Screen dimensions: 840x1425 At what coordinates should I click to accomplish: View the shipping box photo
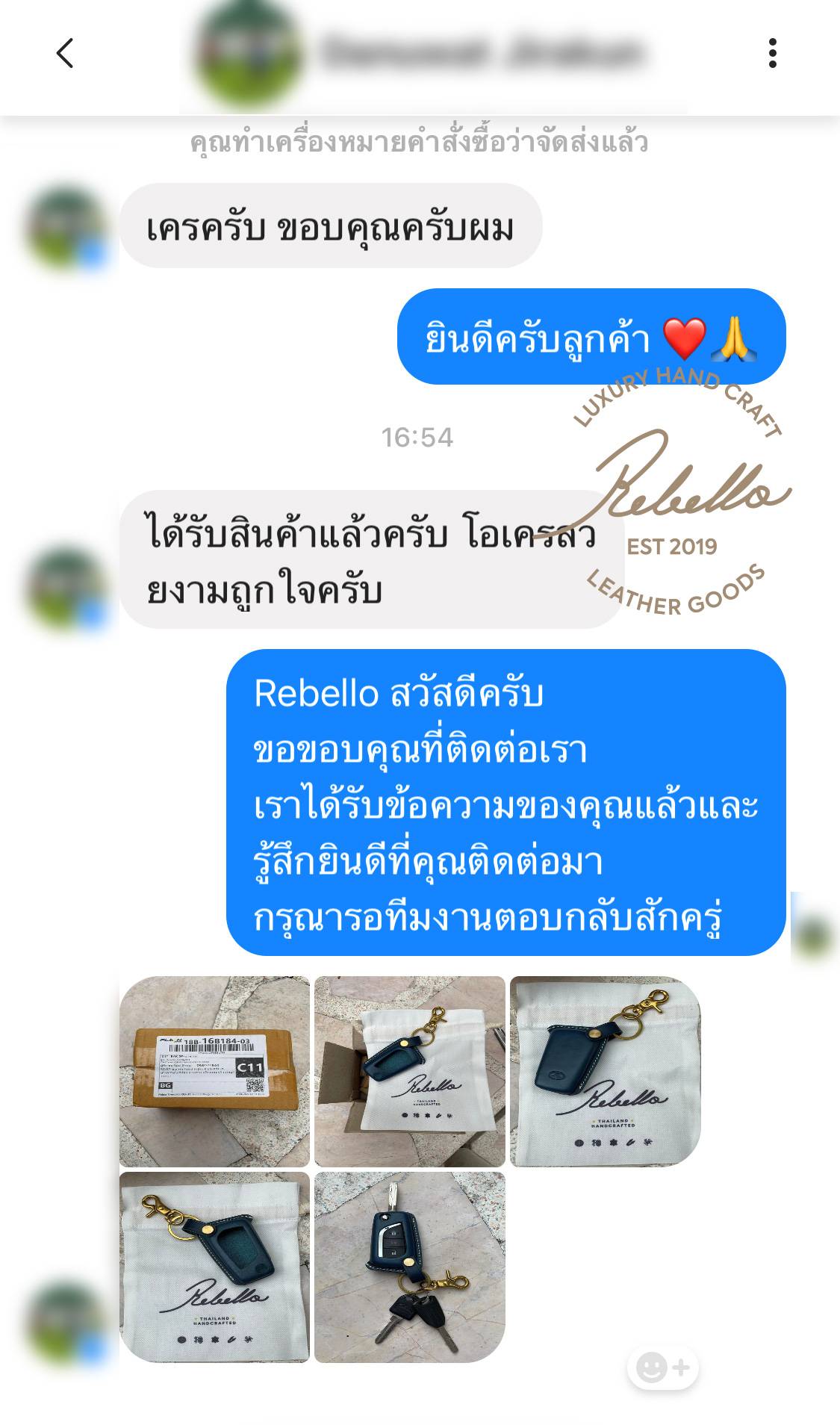click(x=214, y=1071)
